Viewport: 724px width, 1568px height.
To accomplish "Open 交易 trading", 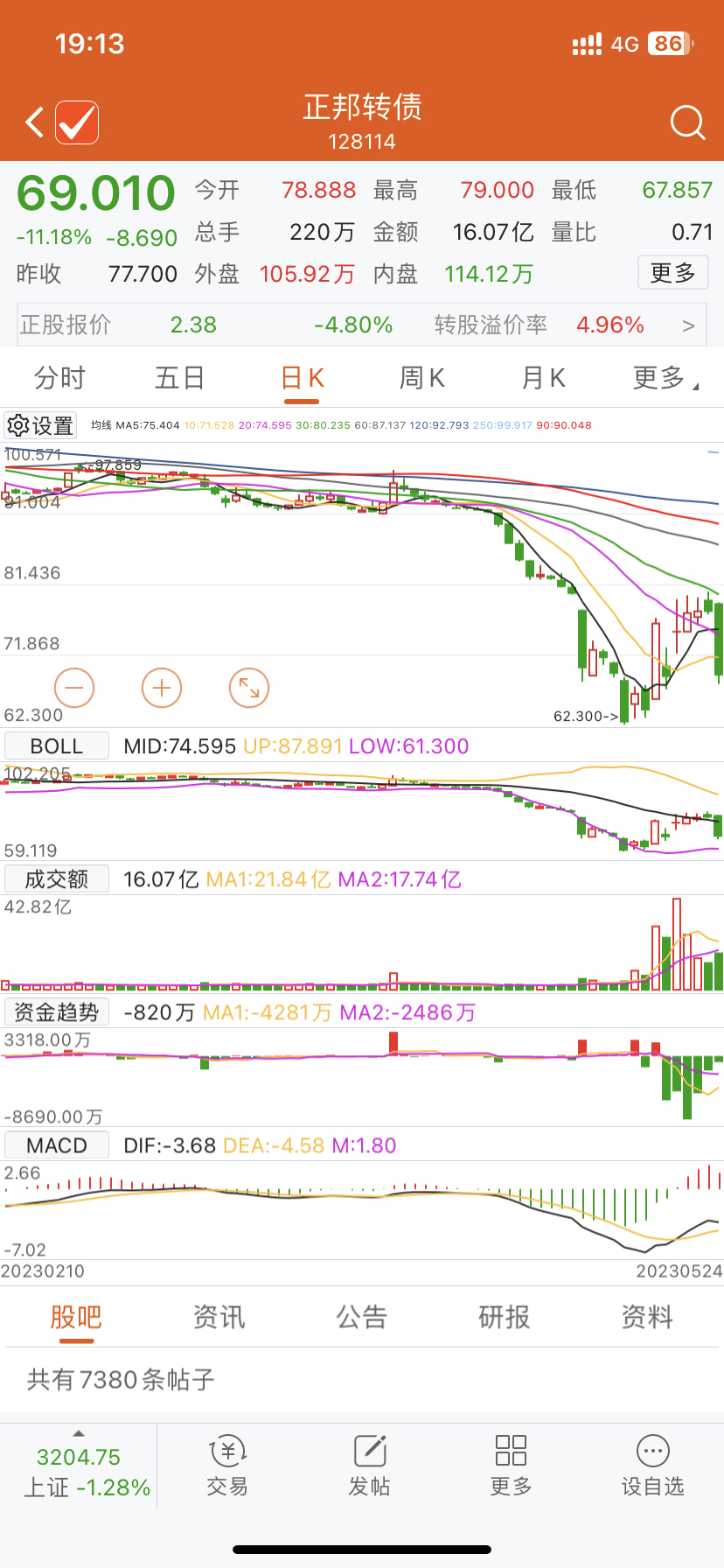I will tap(227, 1466).
